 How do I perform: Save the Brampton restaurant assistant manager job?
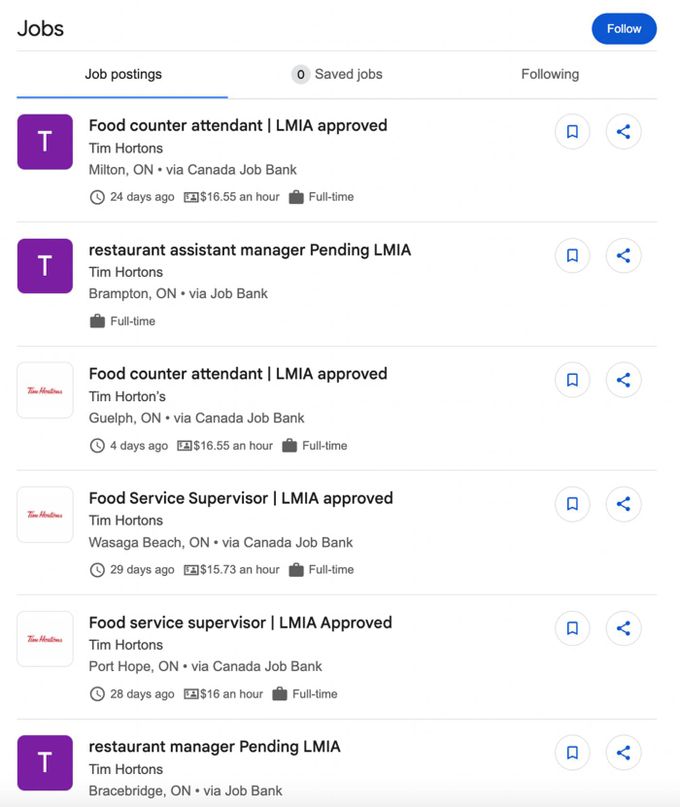pyautogui.click(x=572, y=255)
